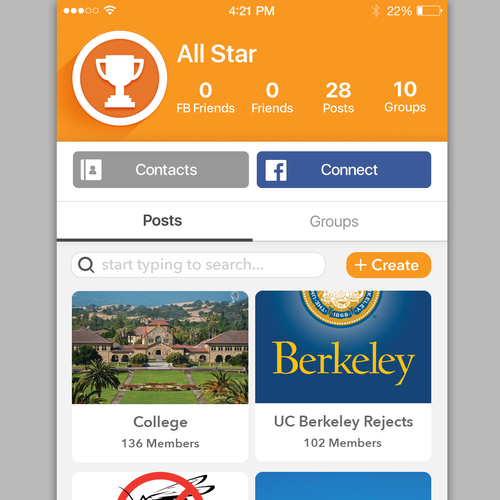The image size is (500, 500).
Task: Connect with Facebook
Action: [344, 170]
